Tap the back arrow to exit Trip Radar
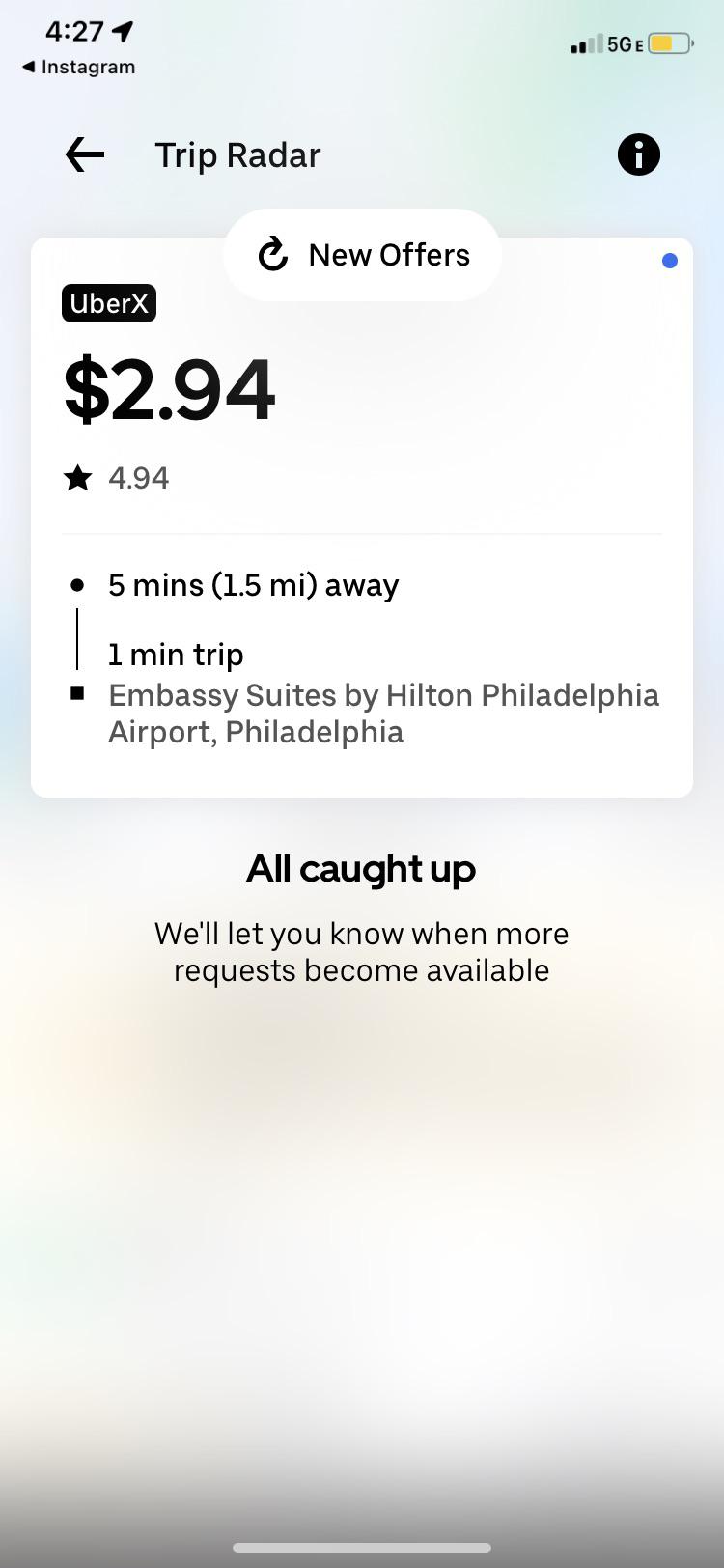 click(x=83, y=154)
